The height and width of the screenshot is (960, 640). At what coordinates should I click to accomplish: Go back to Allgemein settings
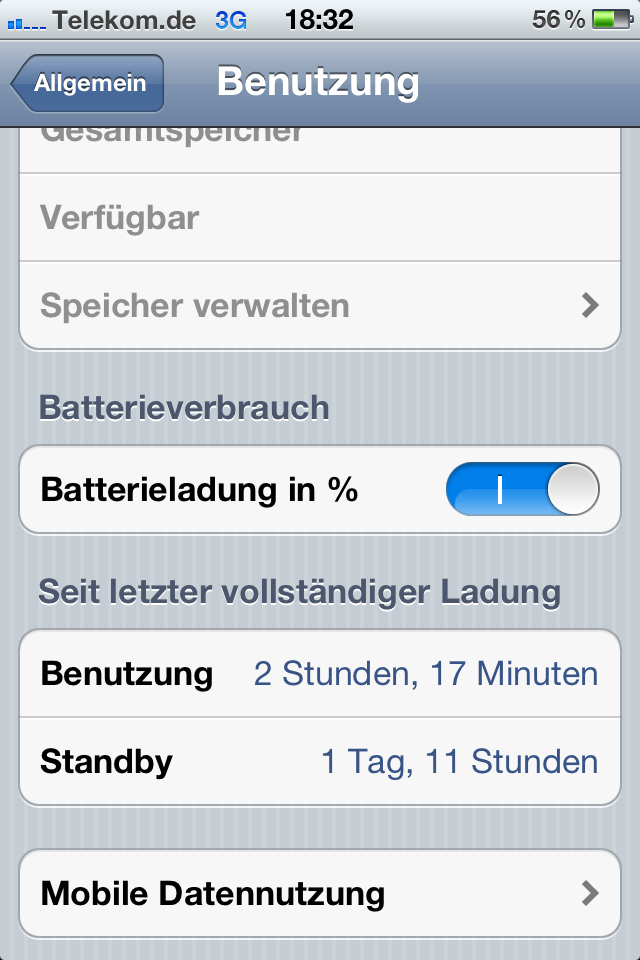pyautogui.click(x=88, y=84)
